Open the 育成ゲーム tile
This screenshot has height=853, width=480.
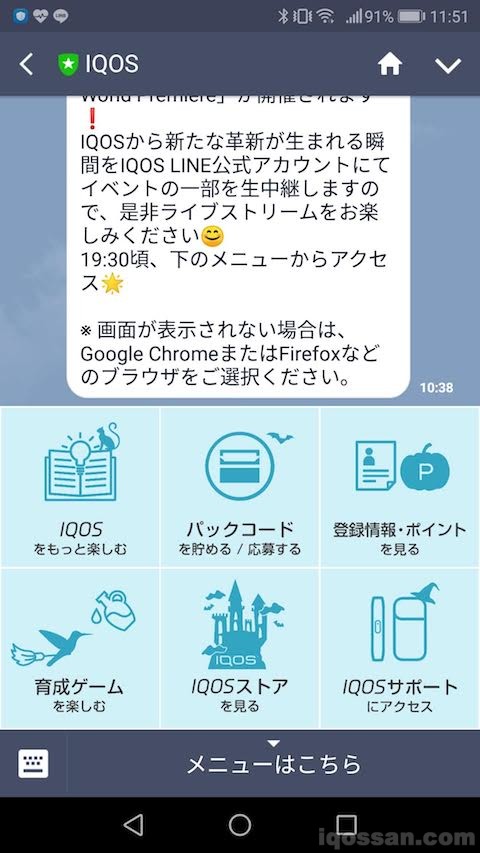[x=81, y=648]
